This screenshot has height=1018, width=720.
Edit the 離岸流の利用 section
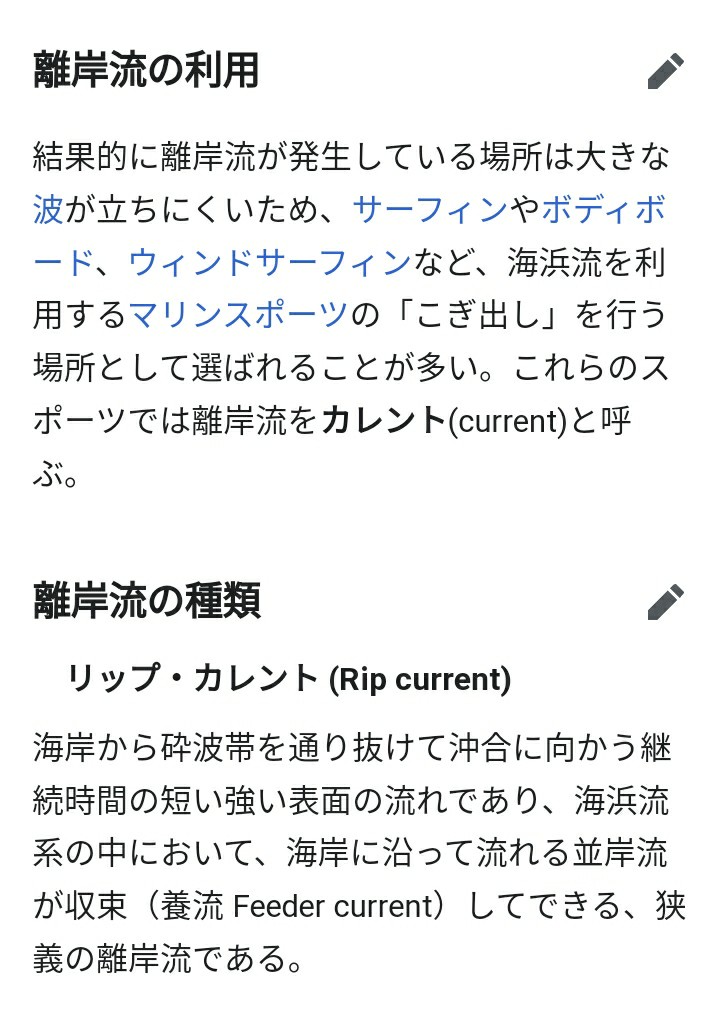point(665,72)
